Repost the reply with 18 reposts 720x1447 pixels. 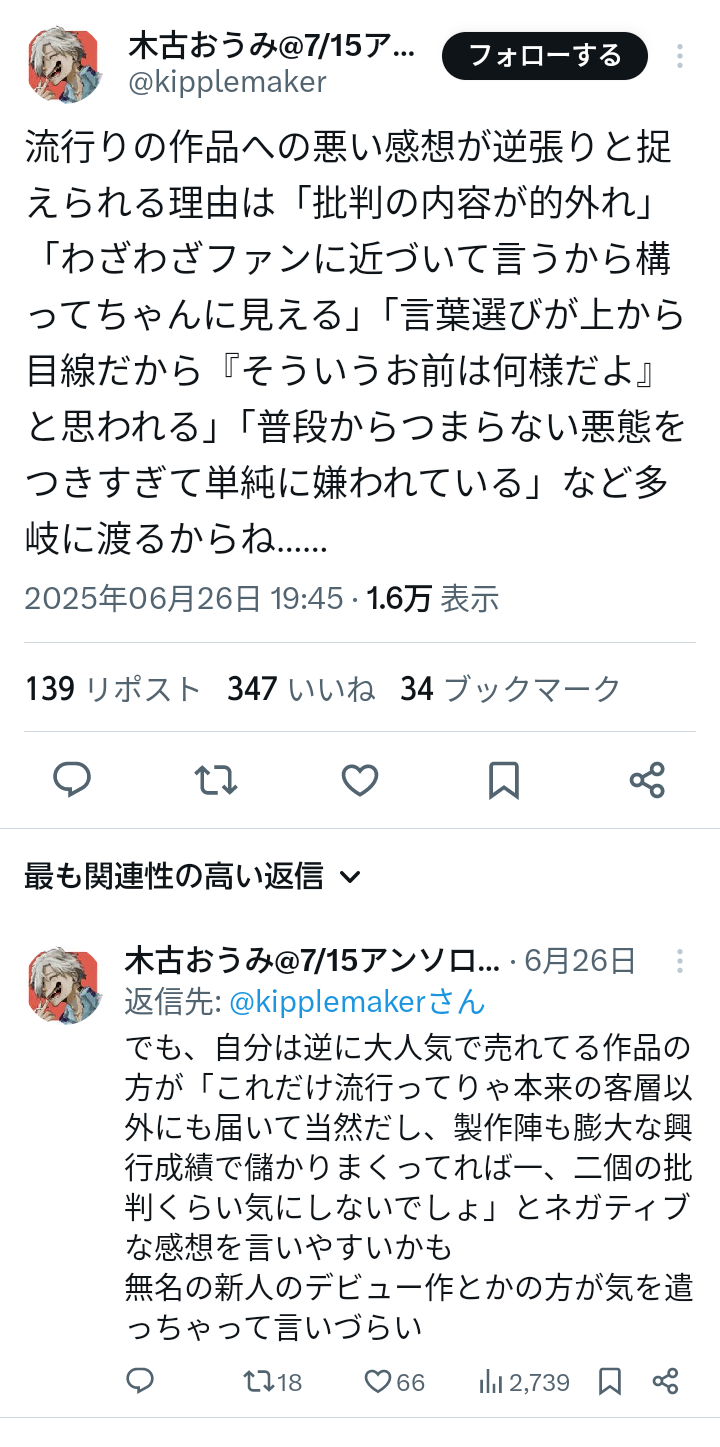coord(273,1382)
